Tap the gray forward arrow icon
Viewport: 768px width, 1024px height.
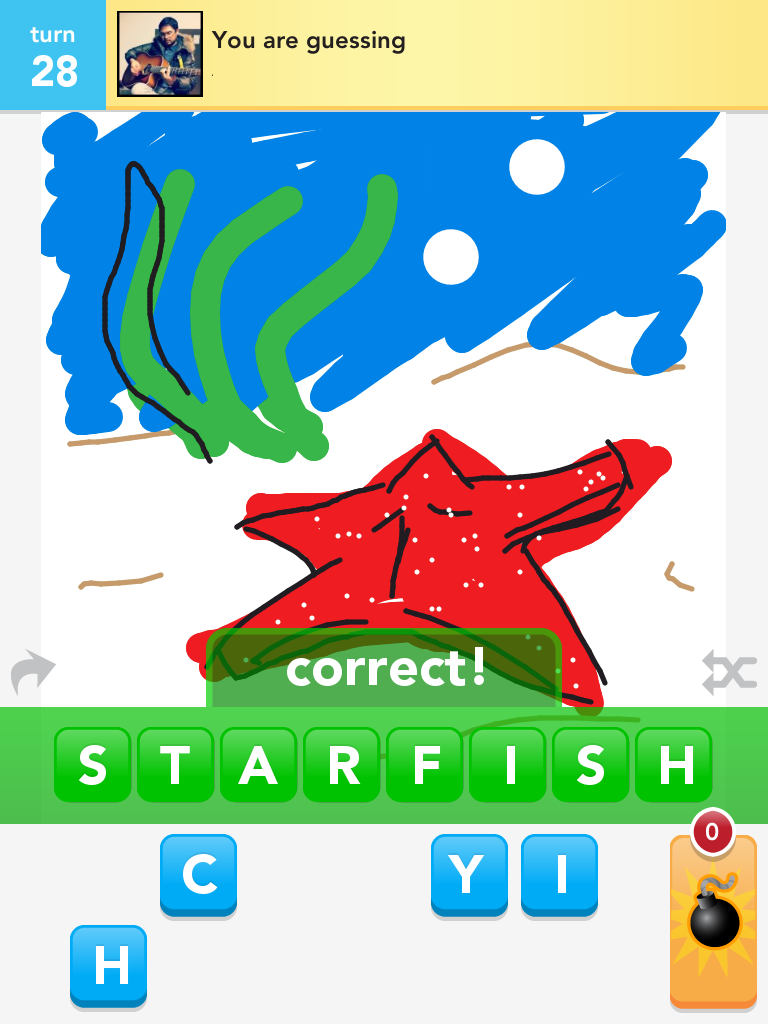32,673
